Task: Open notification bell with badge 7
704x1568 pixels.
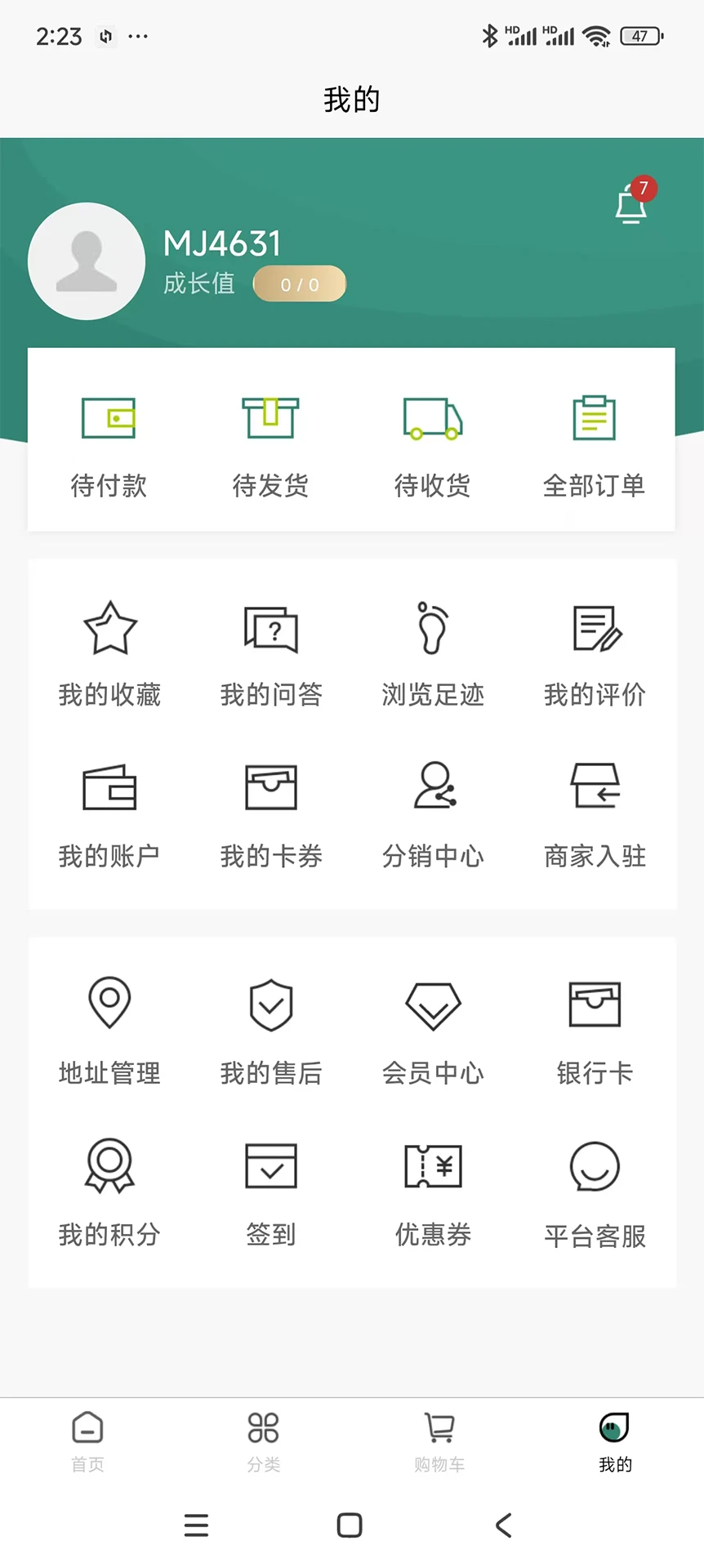Action: coord(630,204)
